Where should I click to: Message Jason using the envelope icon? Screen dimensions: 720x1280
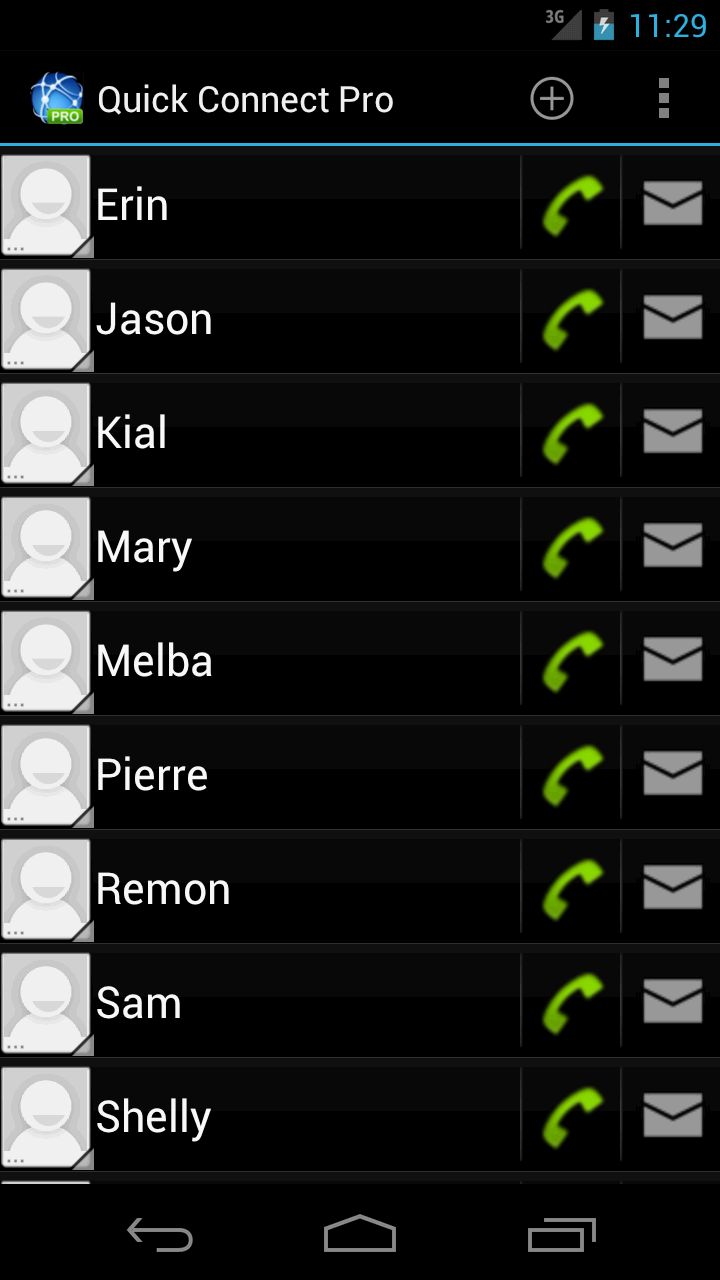672,318
